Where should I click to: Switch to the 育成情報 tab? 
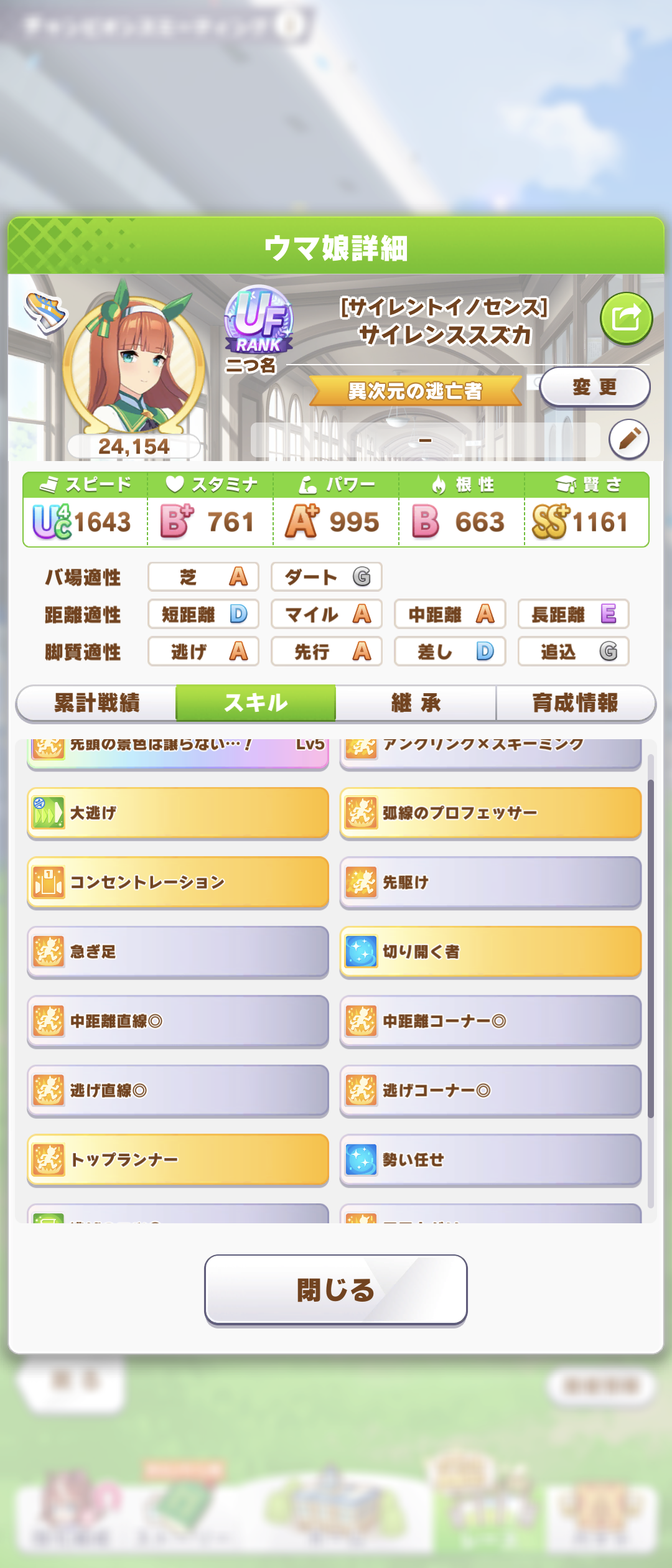pyautogui.click(x=575, y=703)
